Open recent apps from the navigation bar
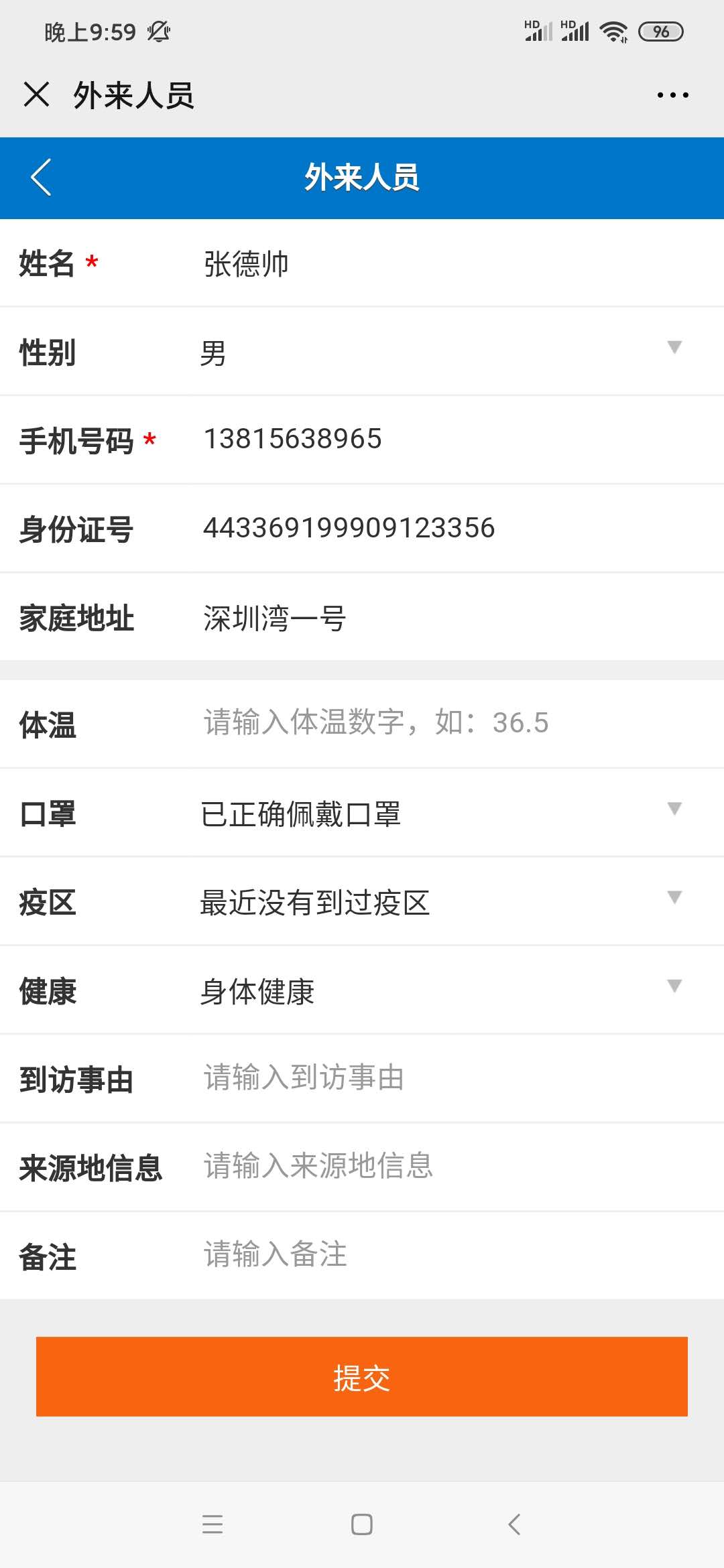724x1568 pixels. coord(213,1524)
